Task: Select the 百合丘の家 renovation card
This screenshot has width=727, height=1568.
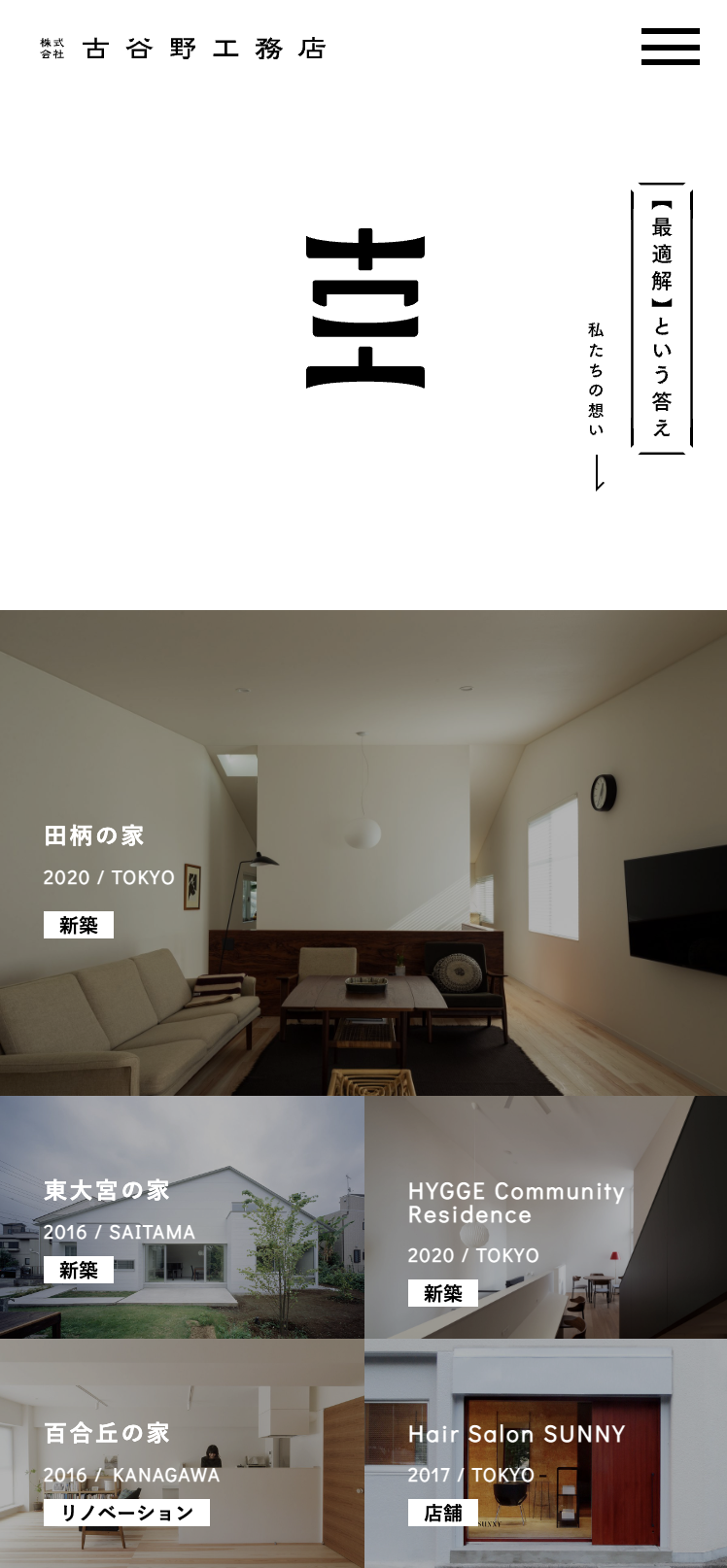Action: tap(182, 1452)
